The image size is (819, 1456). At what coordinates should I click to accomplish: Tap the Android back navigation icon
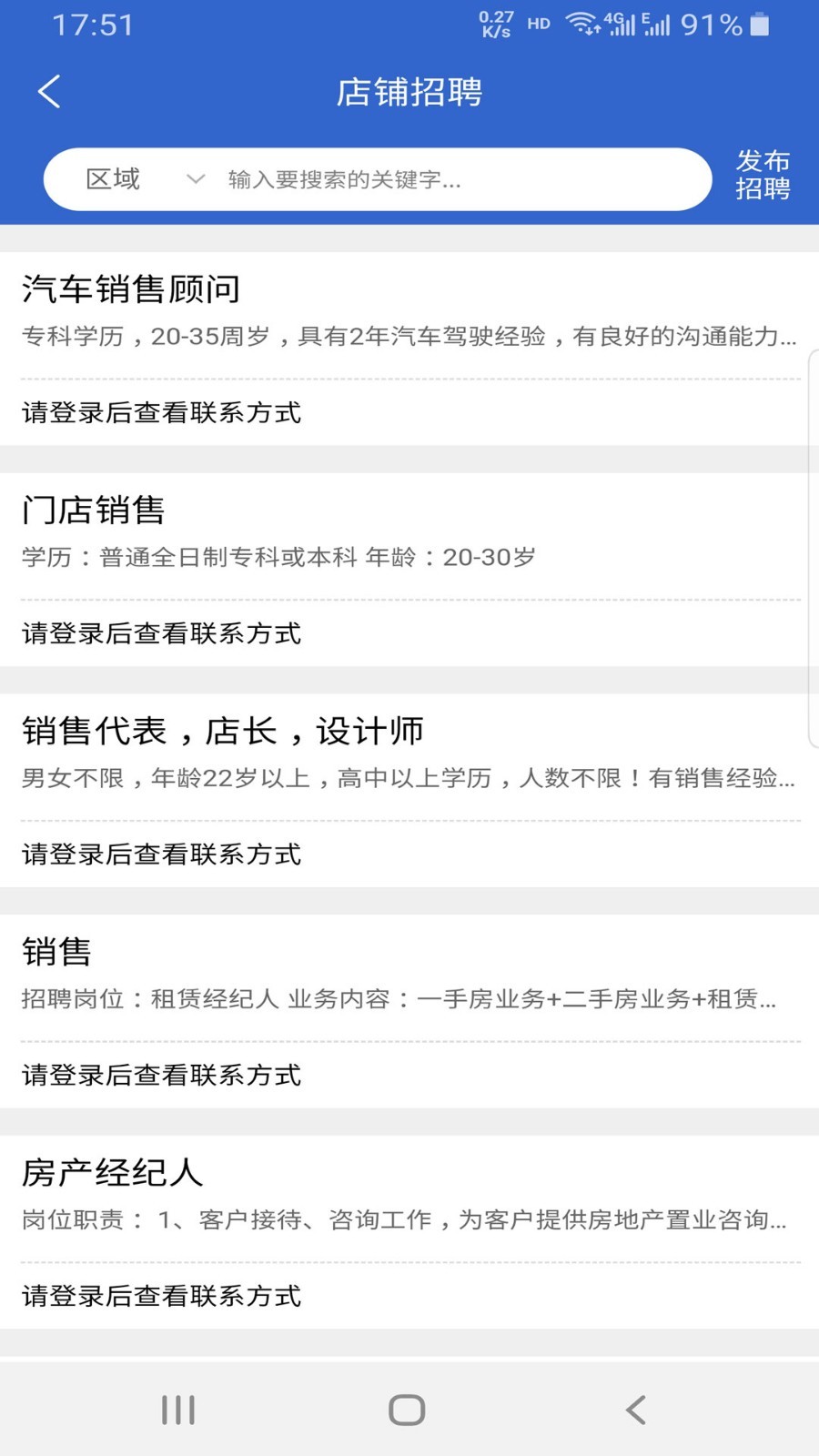(x=637, y=1410)
